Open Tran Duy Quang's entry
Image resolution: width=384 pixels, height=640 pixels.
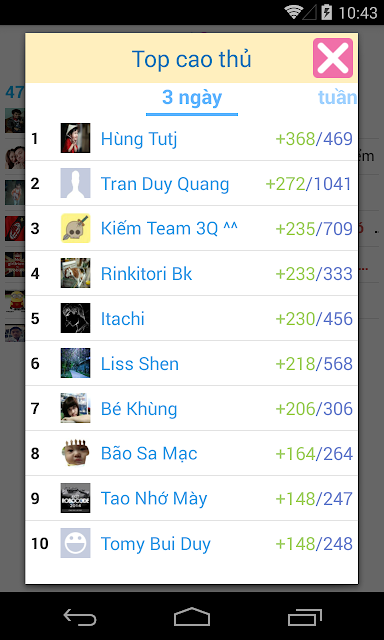[x=191, y=183]
